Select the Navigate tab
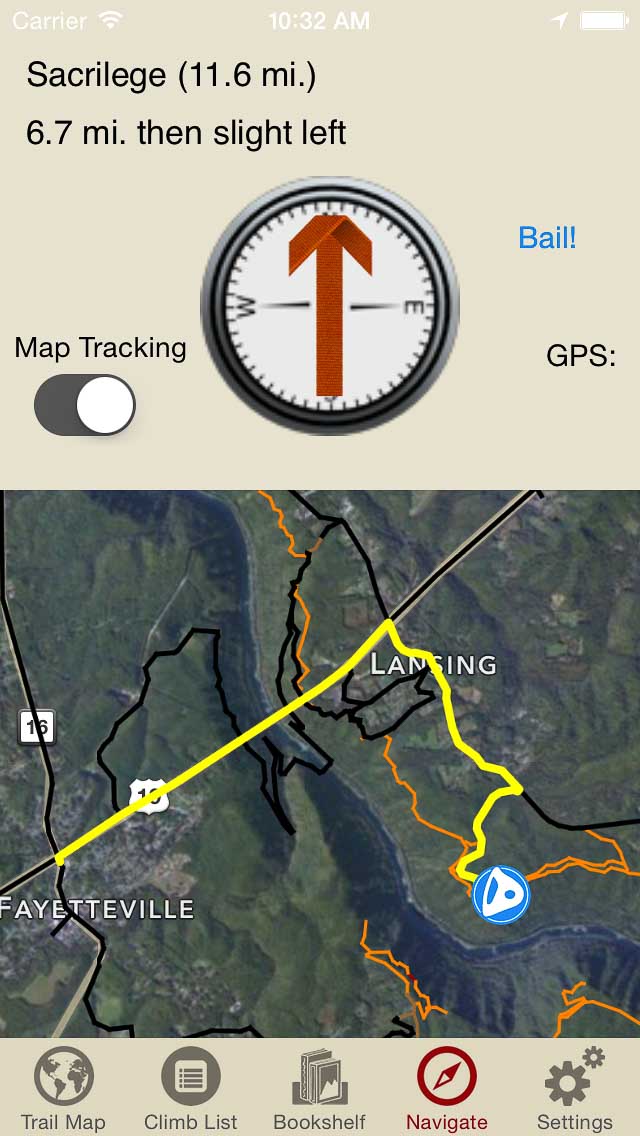The height and width of the screenshot is (1136, 640). pyautogui.click(x=446, y=1089)
